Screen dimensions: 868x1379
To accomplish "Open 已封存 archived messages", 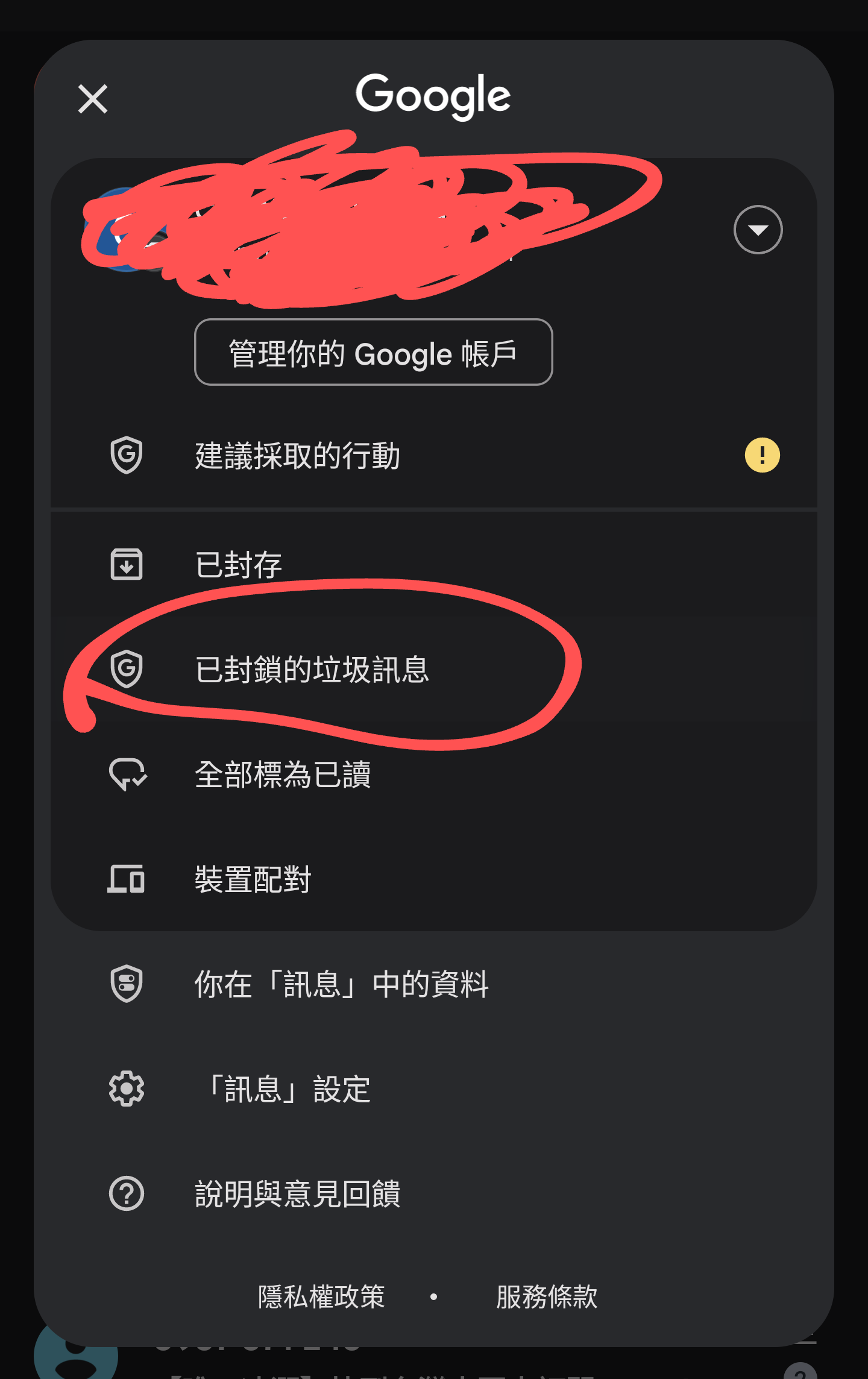I will click(x=239, y=565).
